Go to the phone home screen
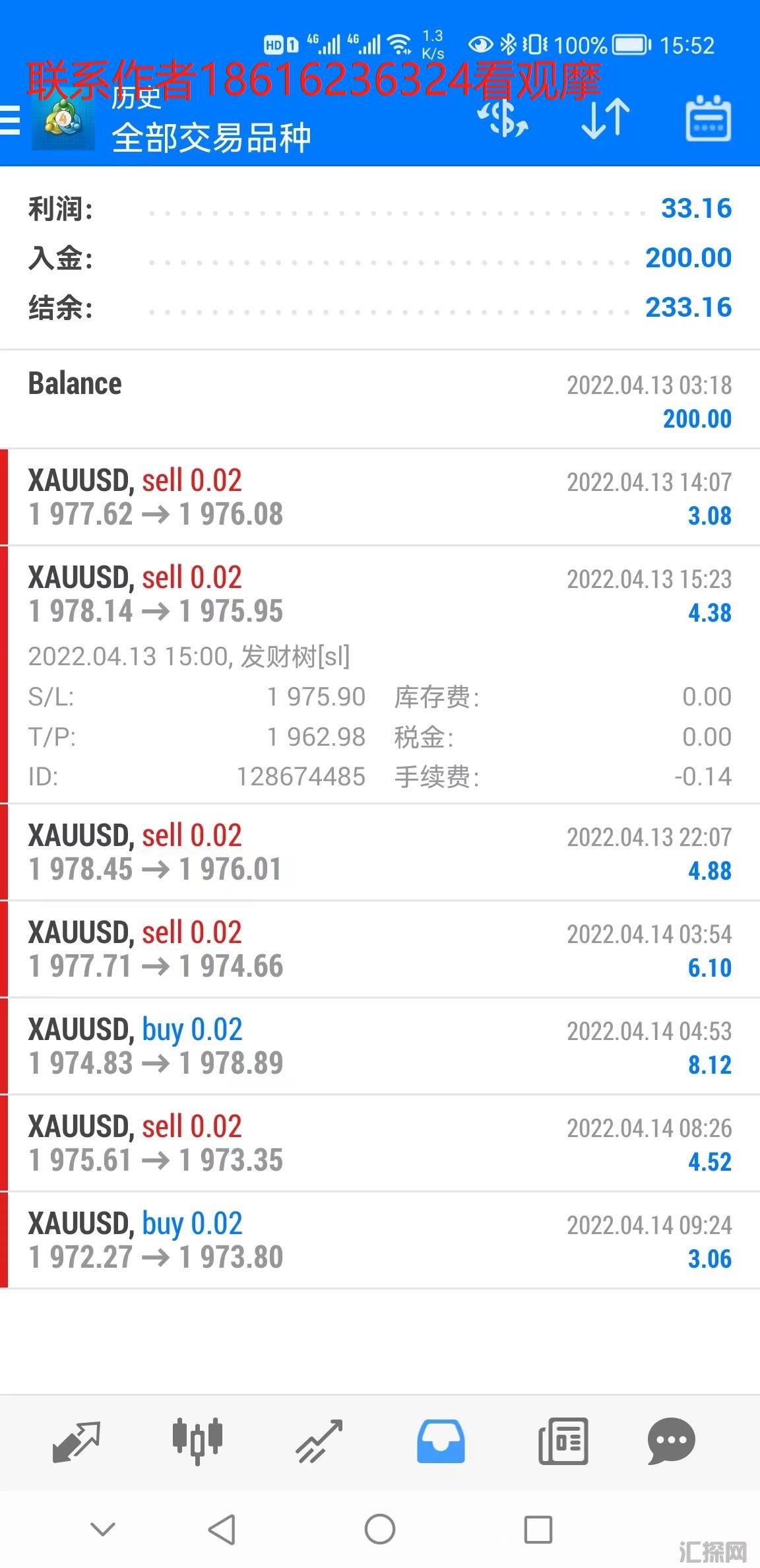Viewport: 760px width, 1568px height. point(380,1529)
